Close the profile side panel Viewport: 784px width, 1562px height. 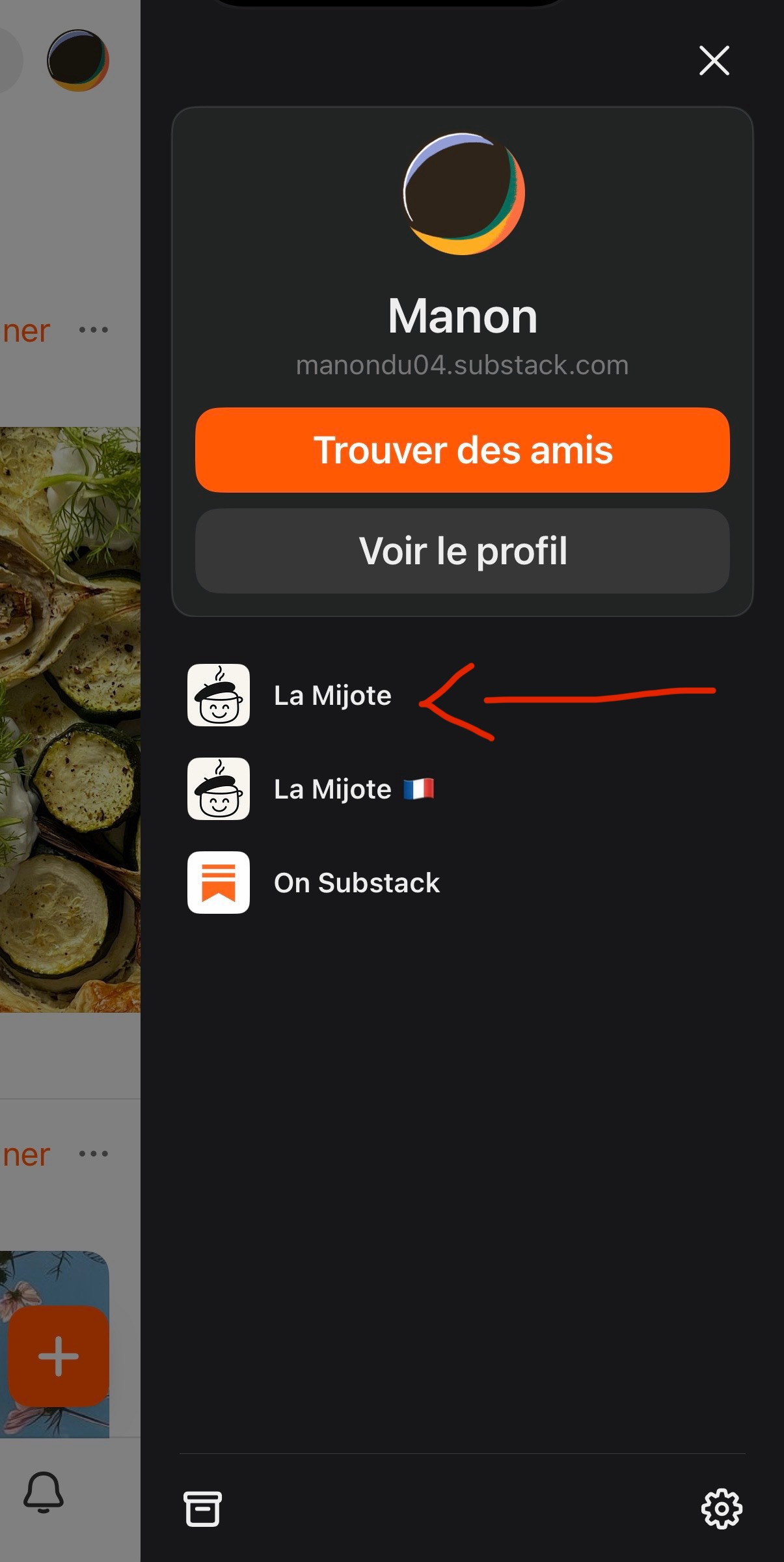coord(714,61)
